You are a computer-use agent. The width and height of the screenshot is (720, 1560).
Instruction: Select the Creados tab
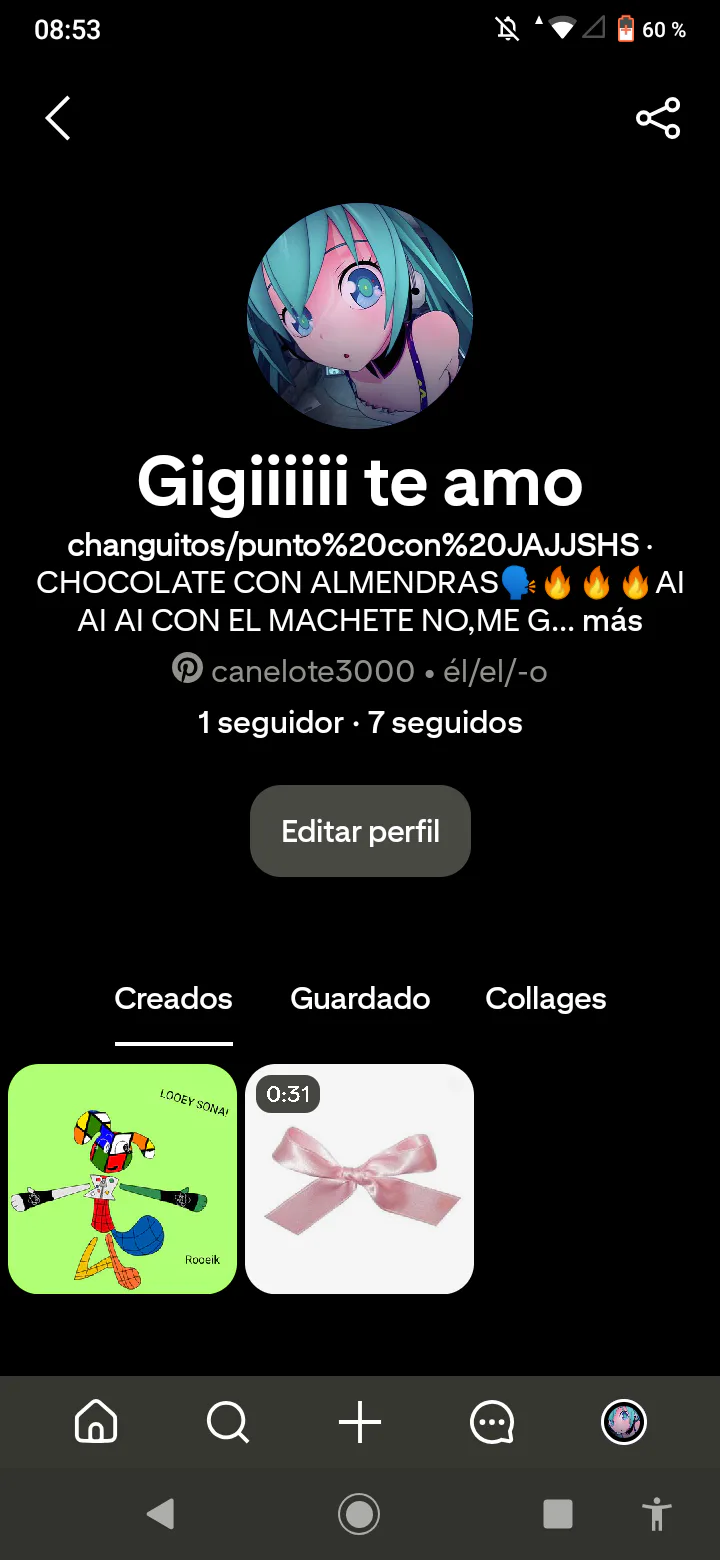(x=173, y=998)
